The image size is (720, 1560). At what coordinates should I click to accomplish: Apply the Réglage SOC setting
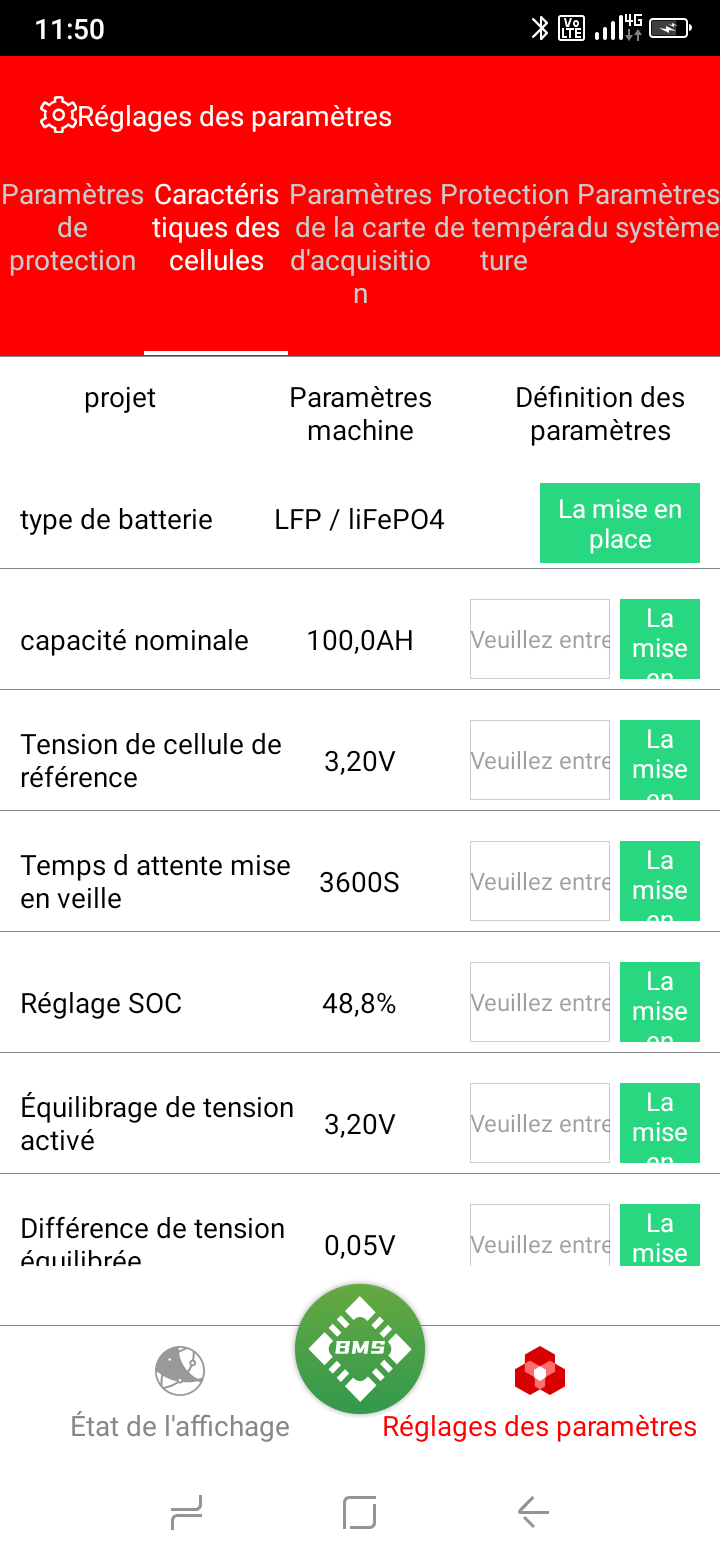point(660,1003)
